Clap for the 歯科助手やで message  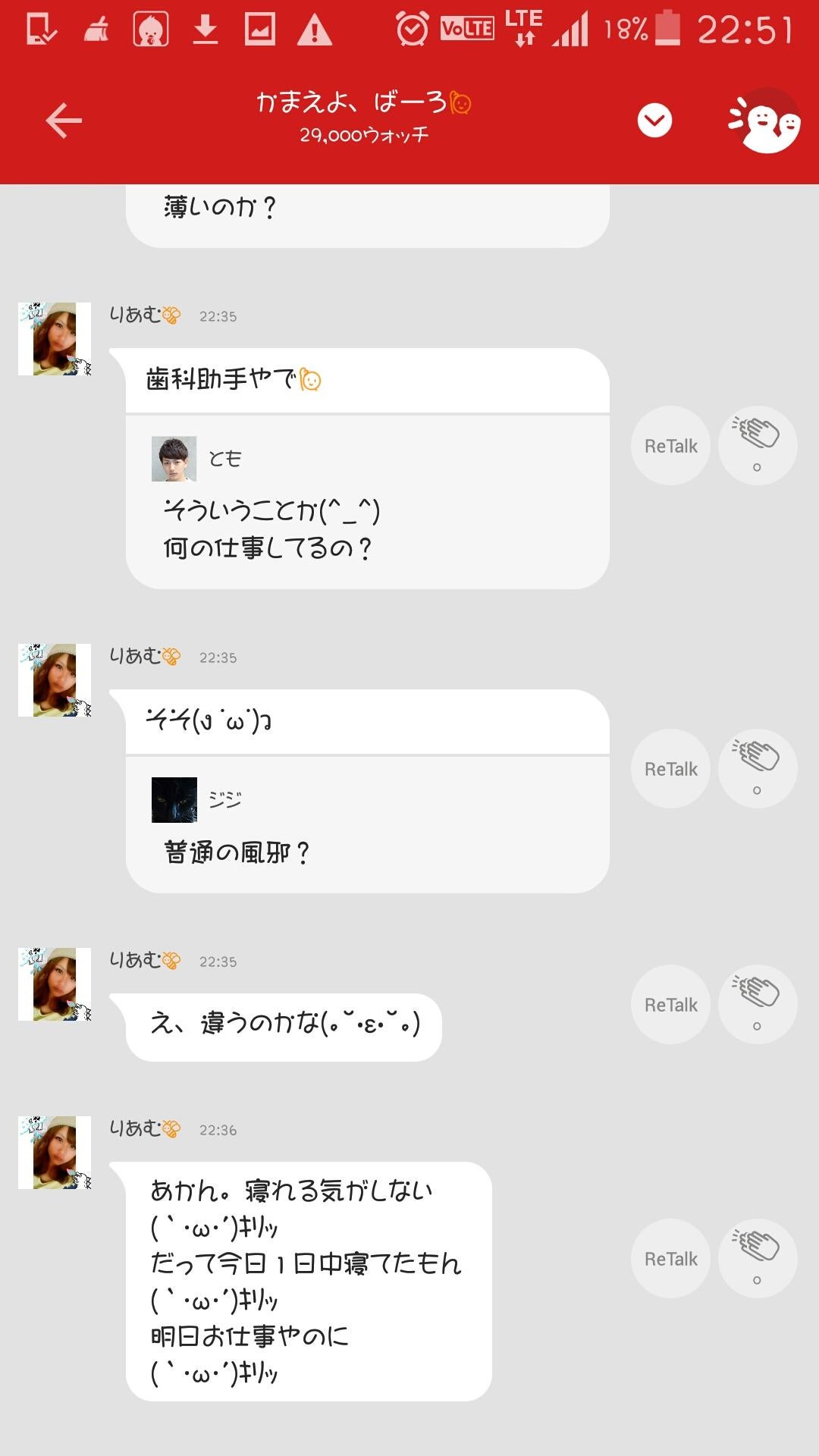click(x=758, y=445)
